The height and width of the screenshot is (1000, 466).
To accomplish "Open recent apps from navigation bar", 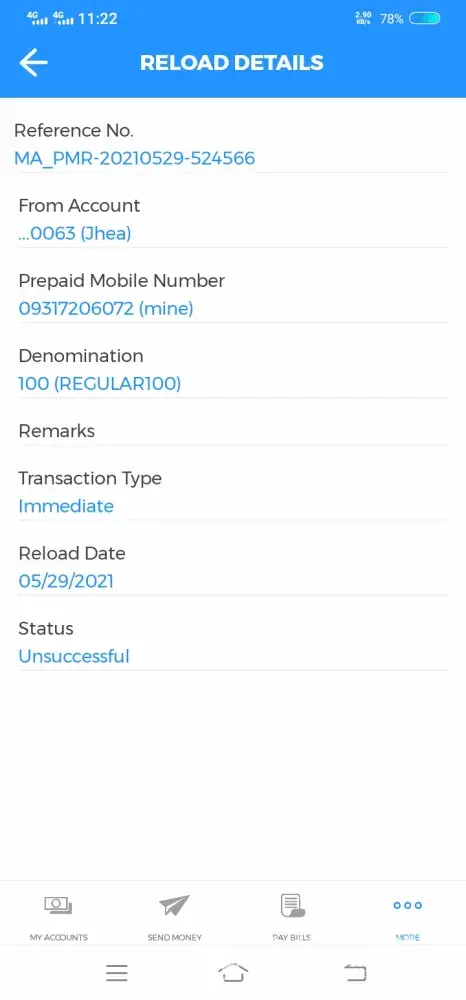I will pos(117,973).
